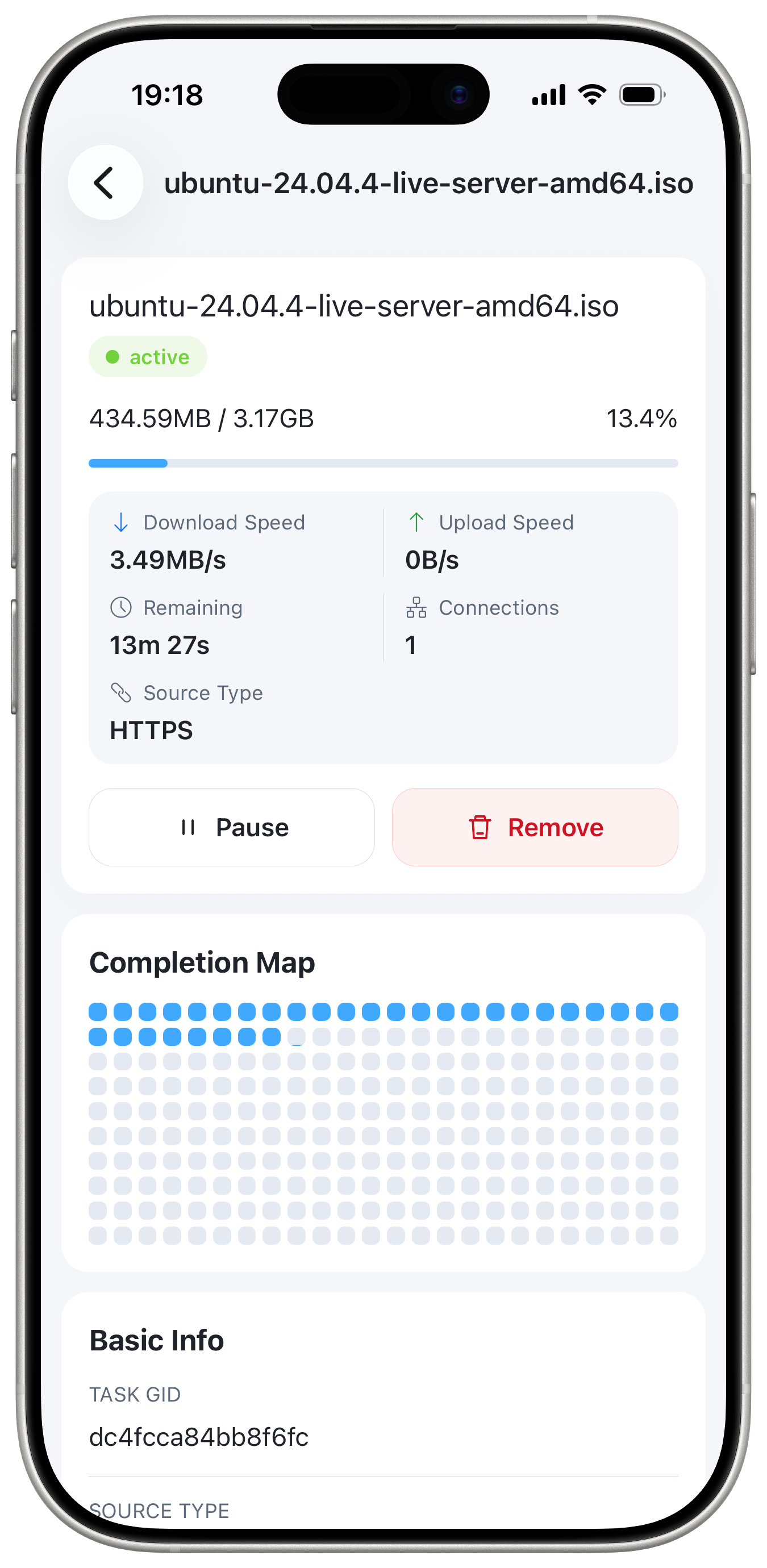
Task: Click the upload speed arrow icon
Action: coord(416,522)
